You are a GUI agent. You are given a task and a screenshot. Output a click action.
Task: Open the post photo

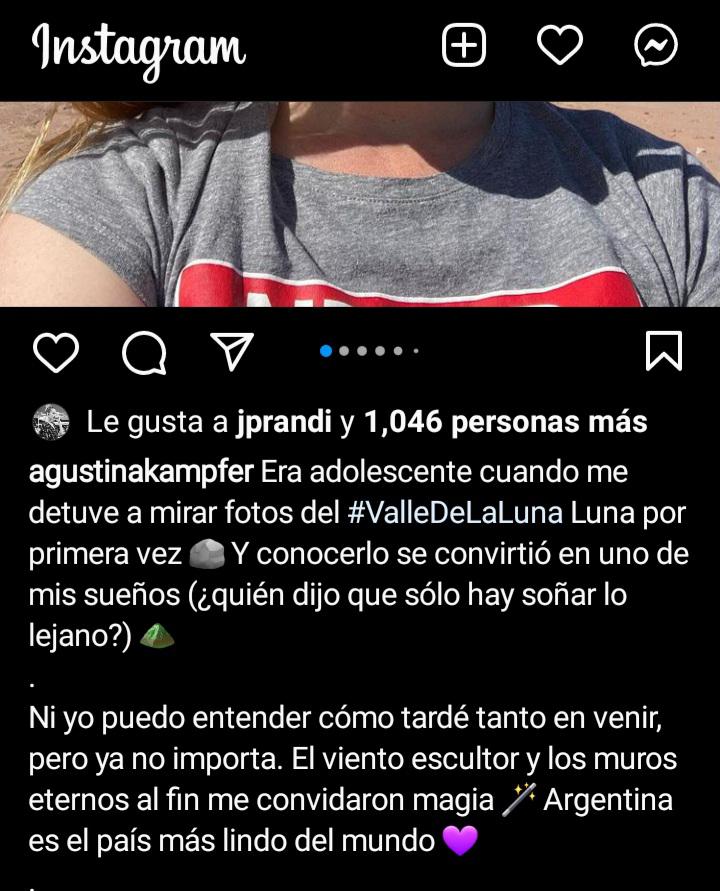[x=360, y=203]
